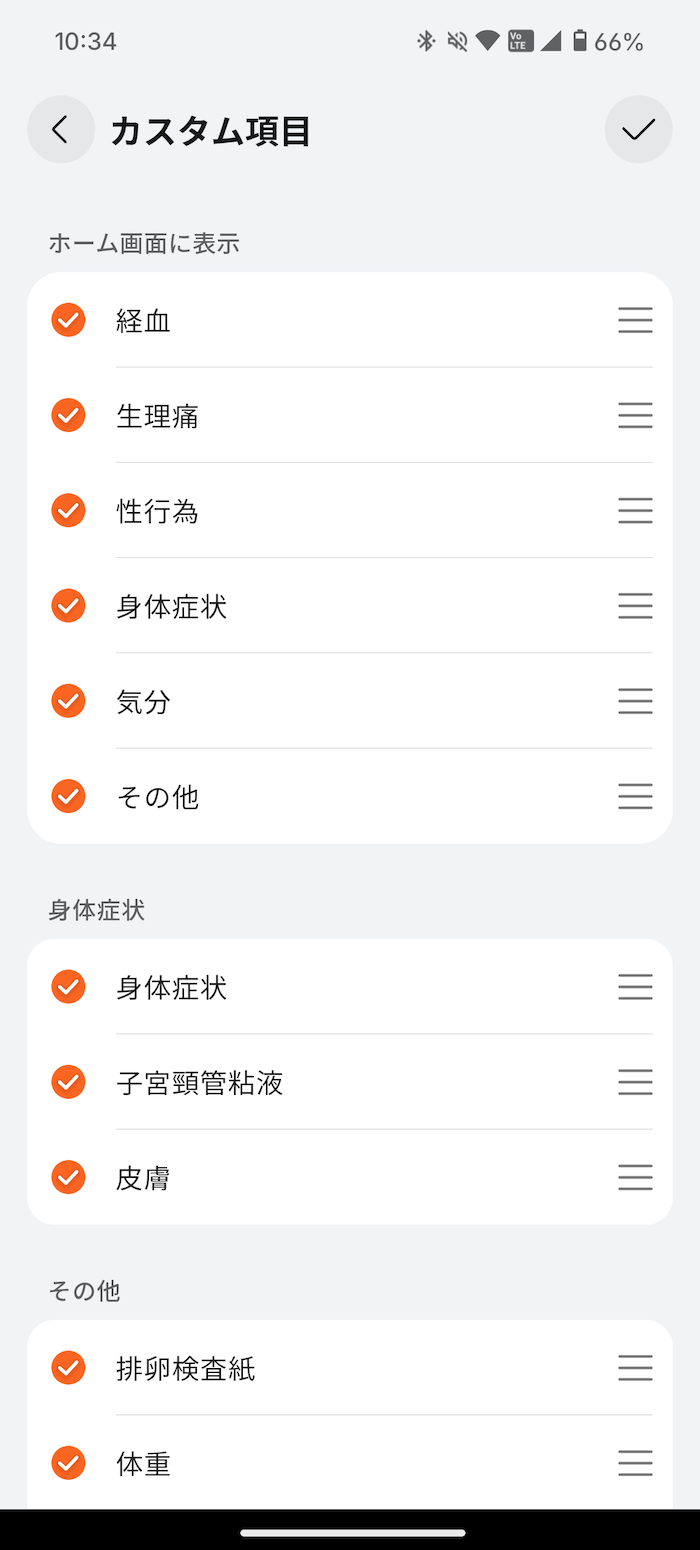Go back from カスタム項目 screen

(x=61, y=129)
